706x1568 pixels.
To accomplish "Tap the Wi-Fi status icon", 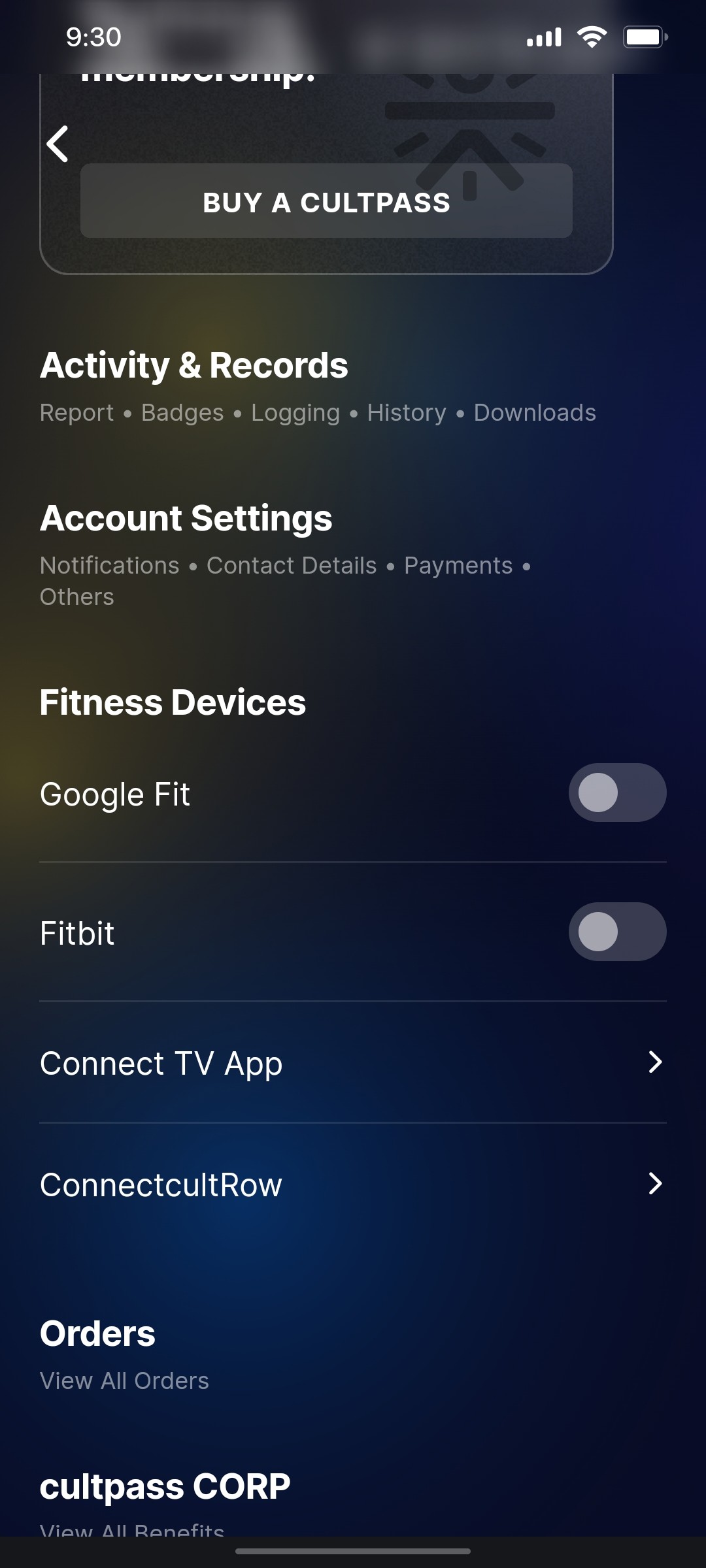I will 592,37.
